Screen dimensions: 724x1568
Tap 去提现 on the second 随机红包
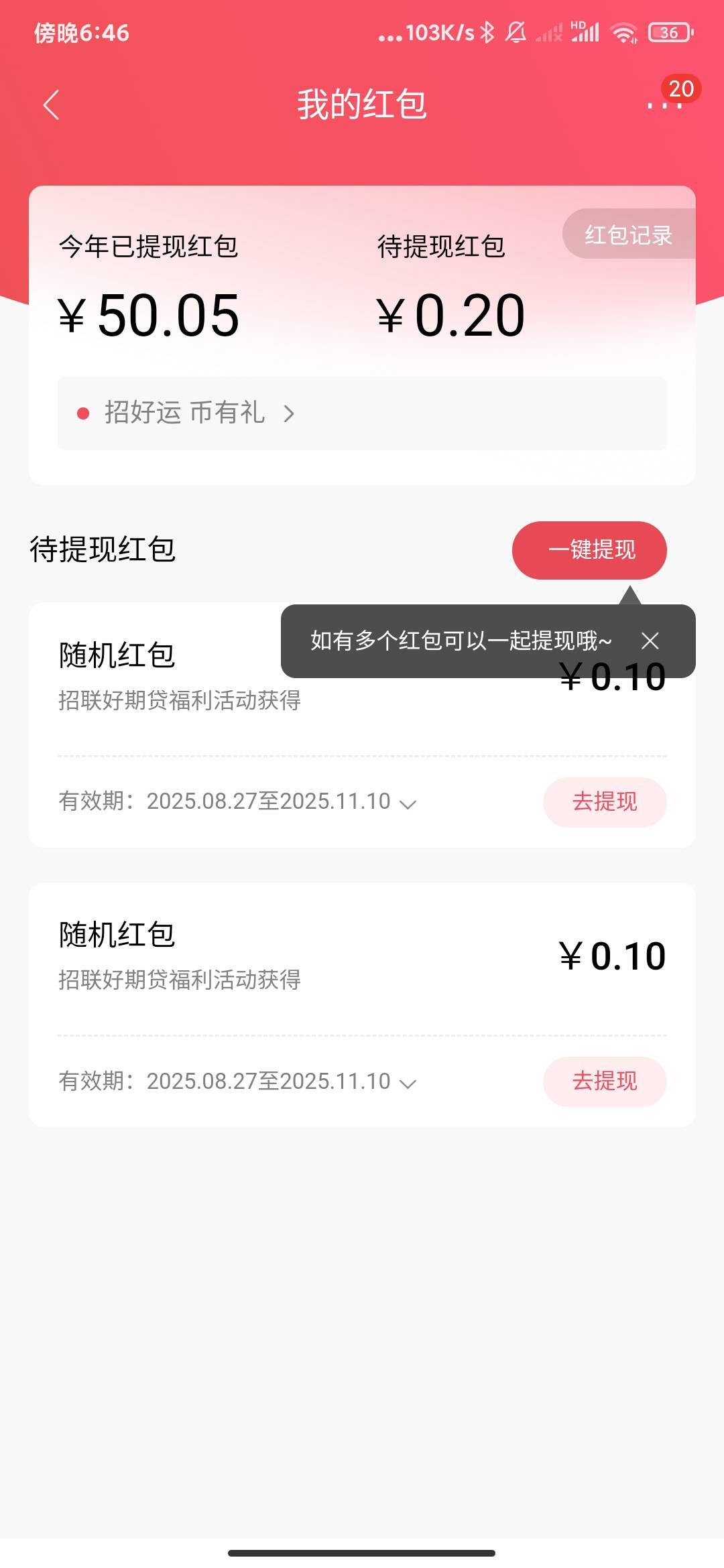pos(605,1082)
